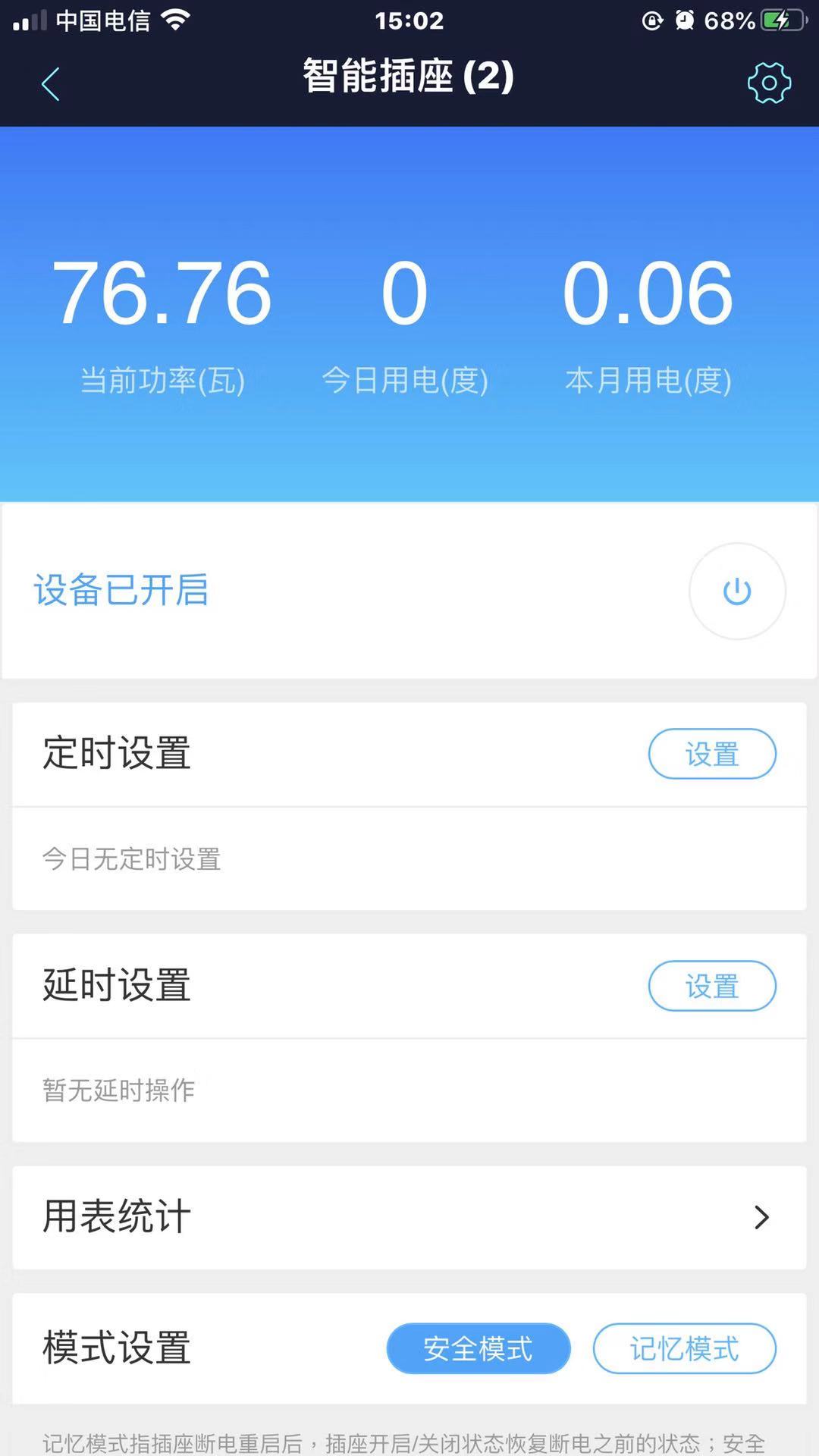Screen dimensions: 819x1456
Task: Tap the cellular signal bars indicator
Action: click(29, 20)
